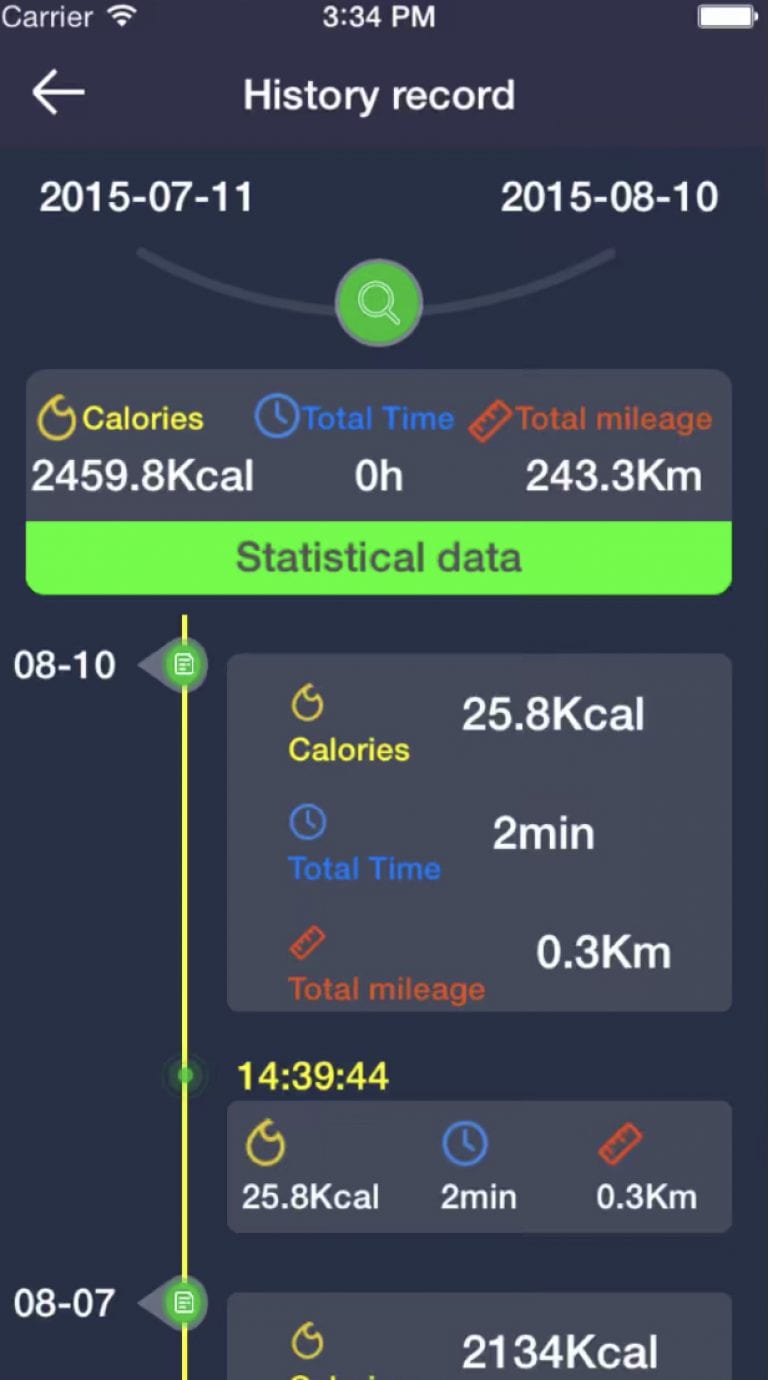Tap the blue Total Time clock icon
Viewport: 768px width, 1380px height.
pos(276,418)
